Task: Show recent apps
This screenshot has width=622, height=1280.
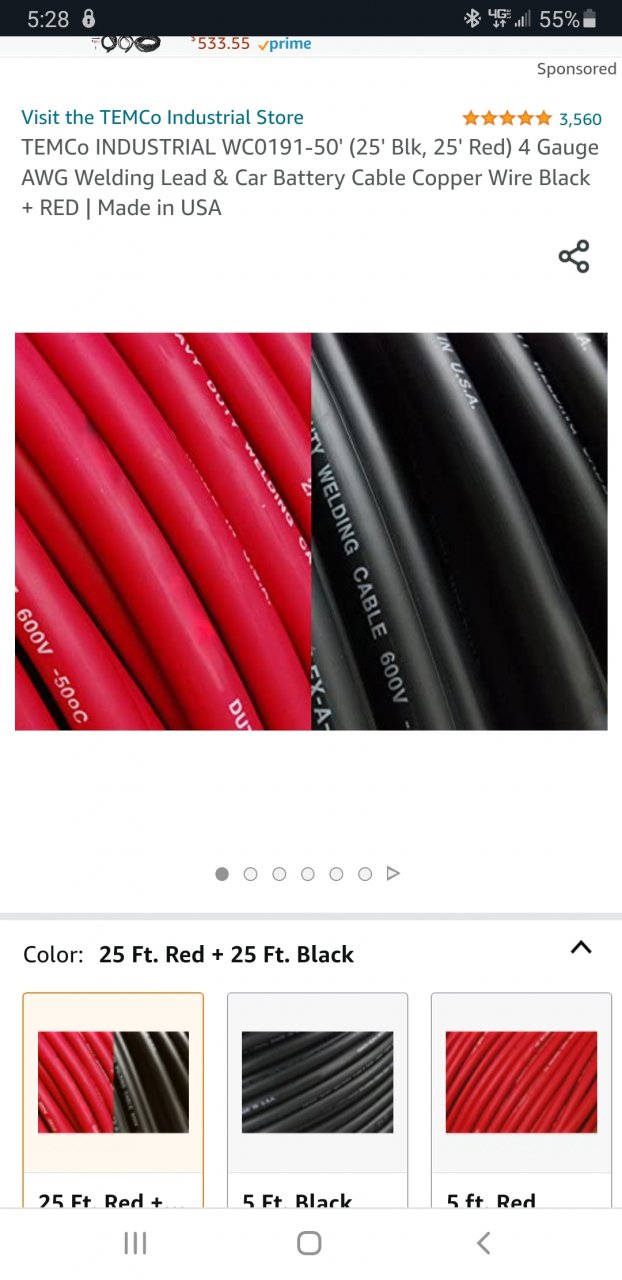Action: pyautogui.click(x=135, y=1243)
